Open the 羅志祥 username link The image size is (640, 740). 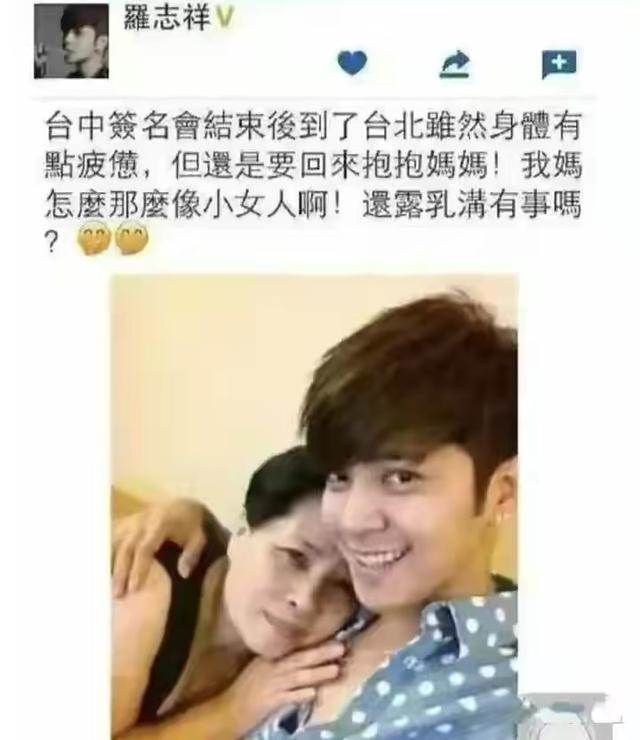(x=166, y=17)
